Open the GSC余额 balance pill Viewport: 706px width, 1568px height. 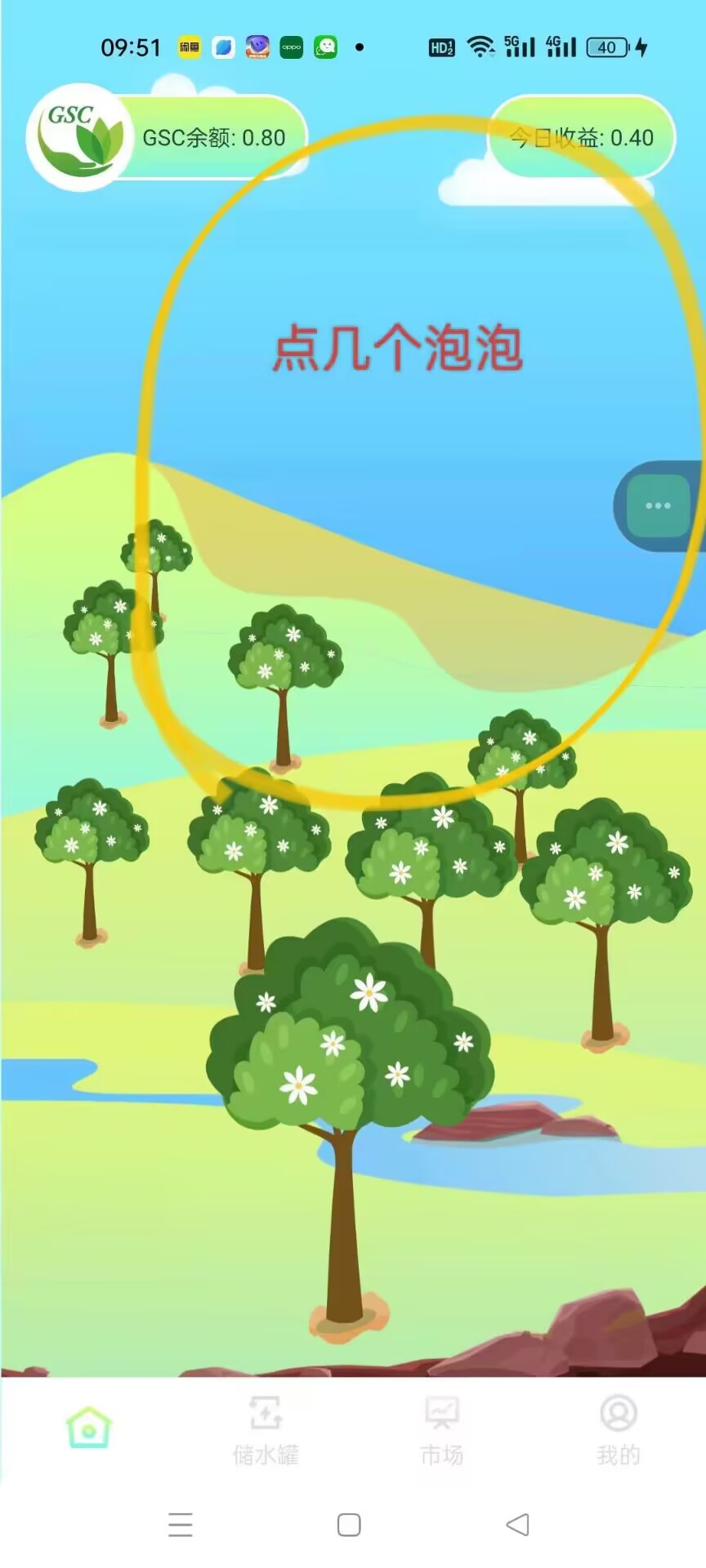212,137
